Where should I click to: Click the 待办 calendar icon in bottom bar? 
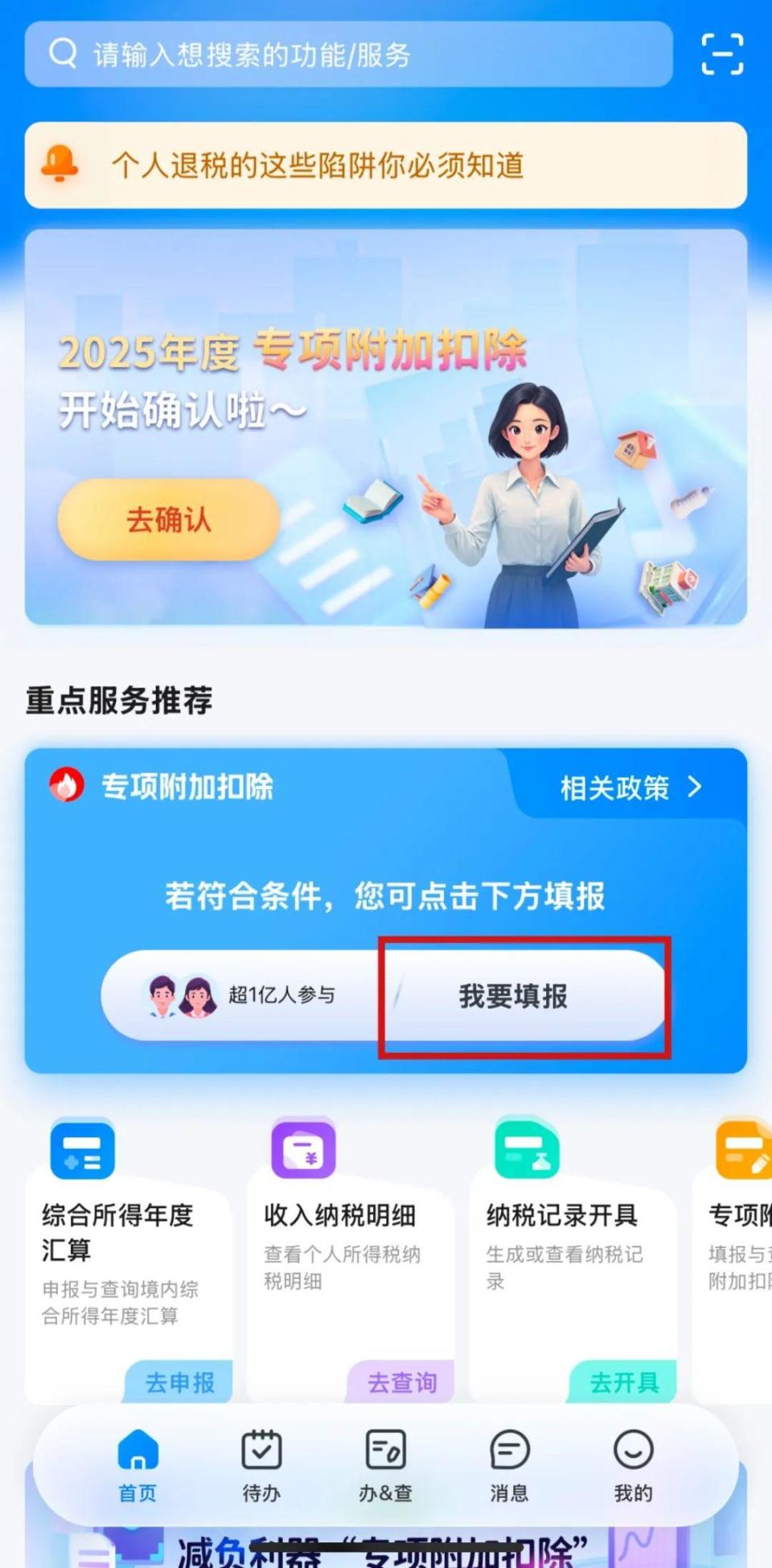tap(261, 1451)
